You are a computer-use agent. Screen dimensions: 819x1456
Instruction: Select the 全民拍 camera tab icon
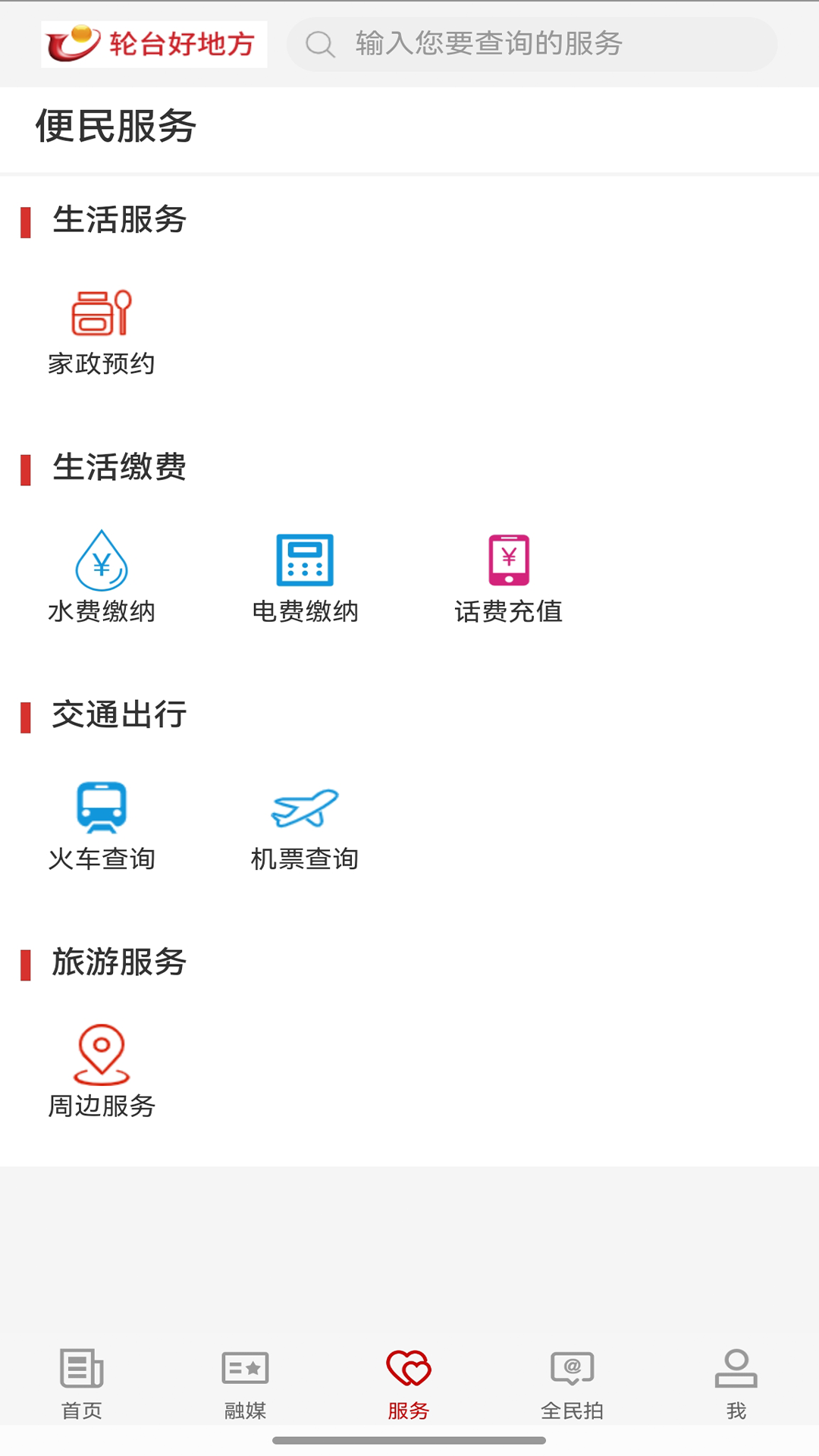(573, 1369)
